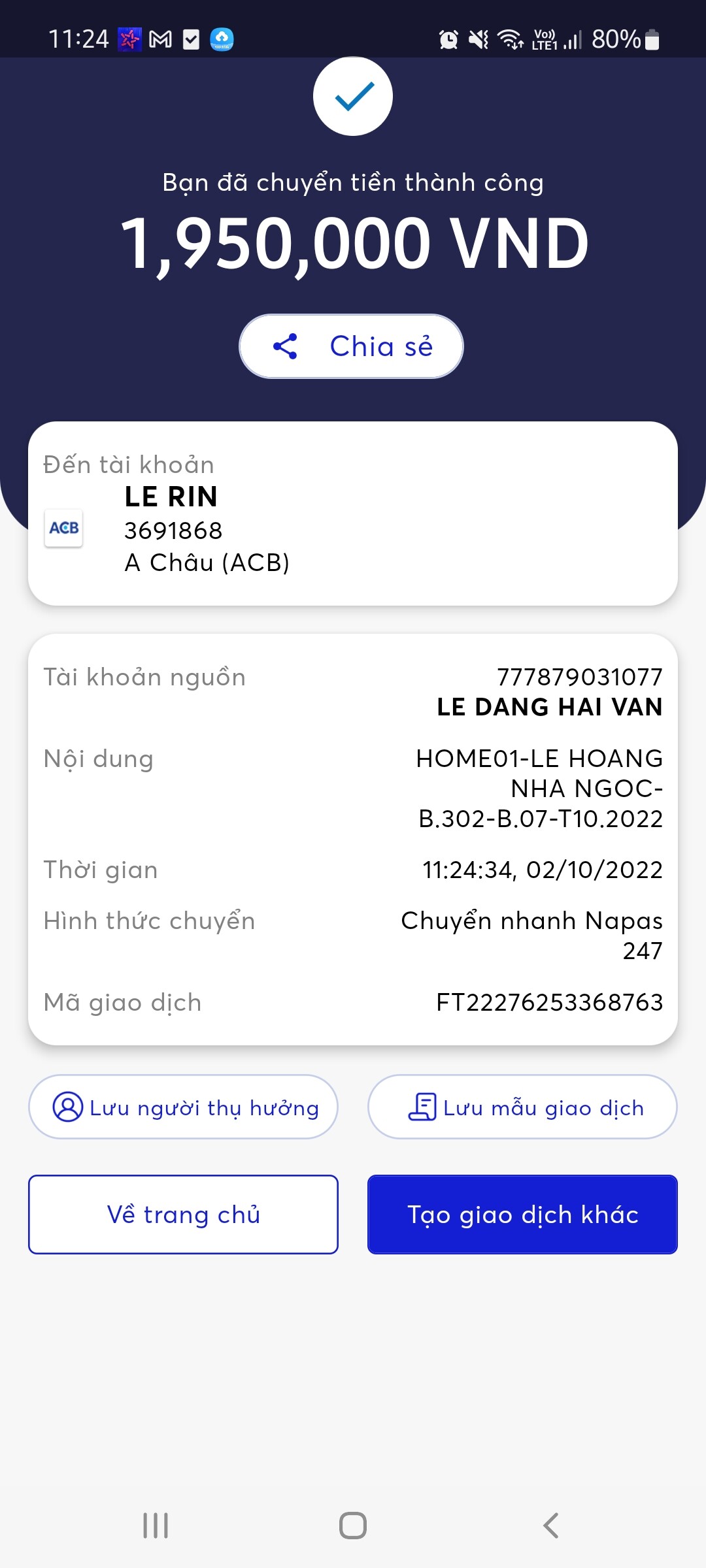Open recent apps from navigation bar
The height and width of the screenshot is (1568, 706).
(156, 1526)
